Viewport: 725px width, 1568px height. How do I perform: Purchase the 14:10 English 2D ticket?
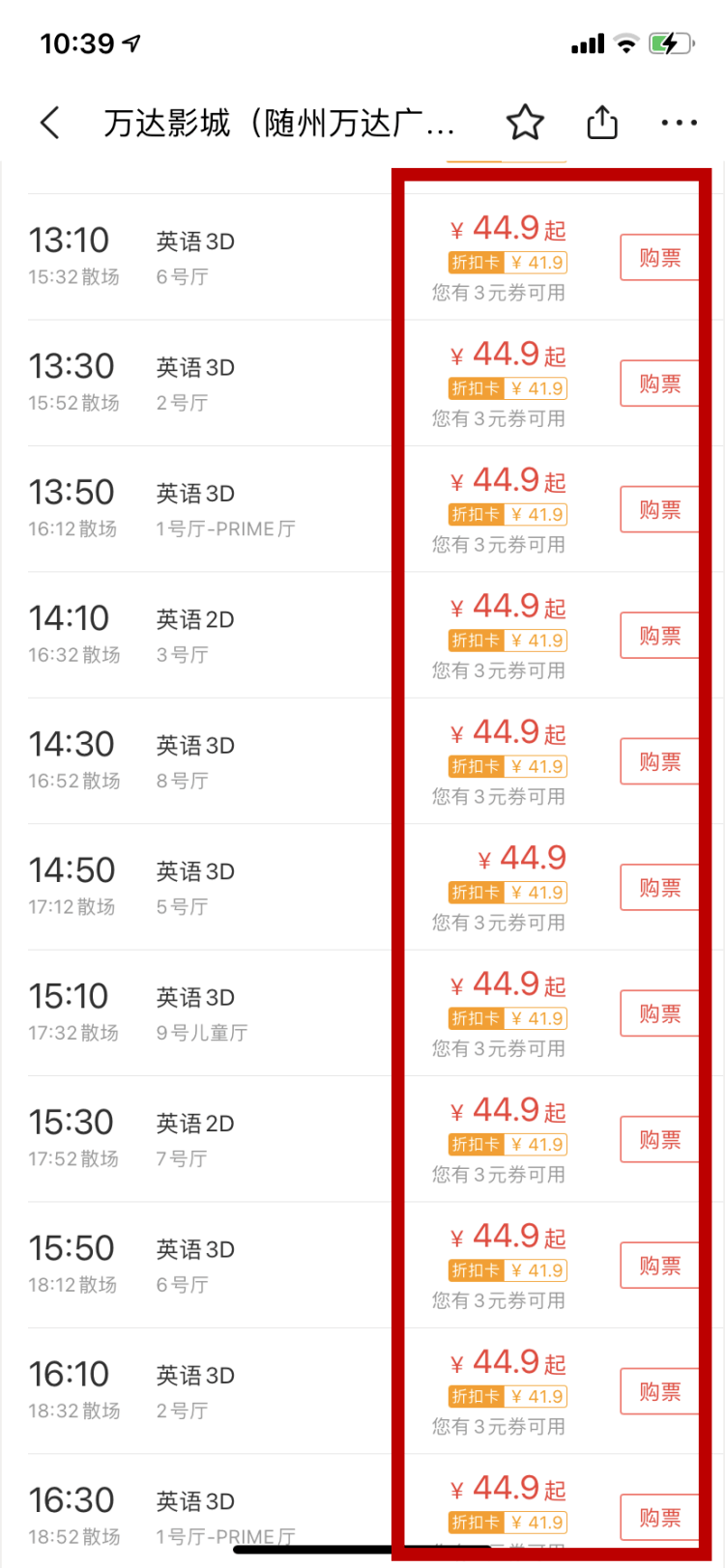point(659,636)
